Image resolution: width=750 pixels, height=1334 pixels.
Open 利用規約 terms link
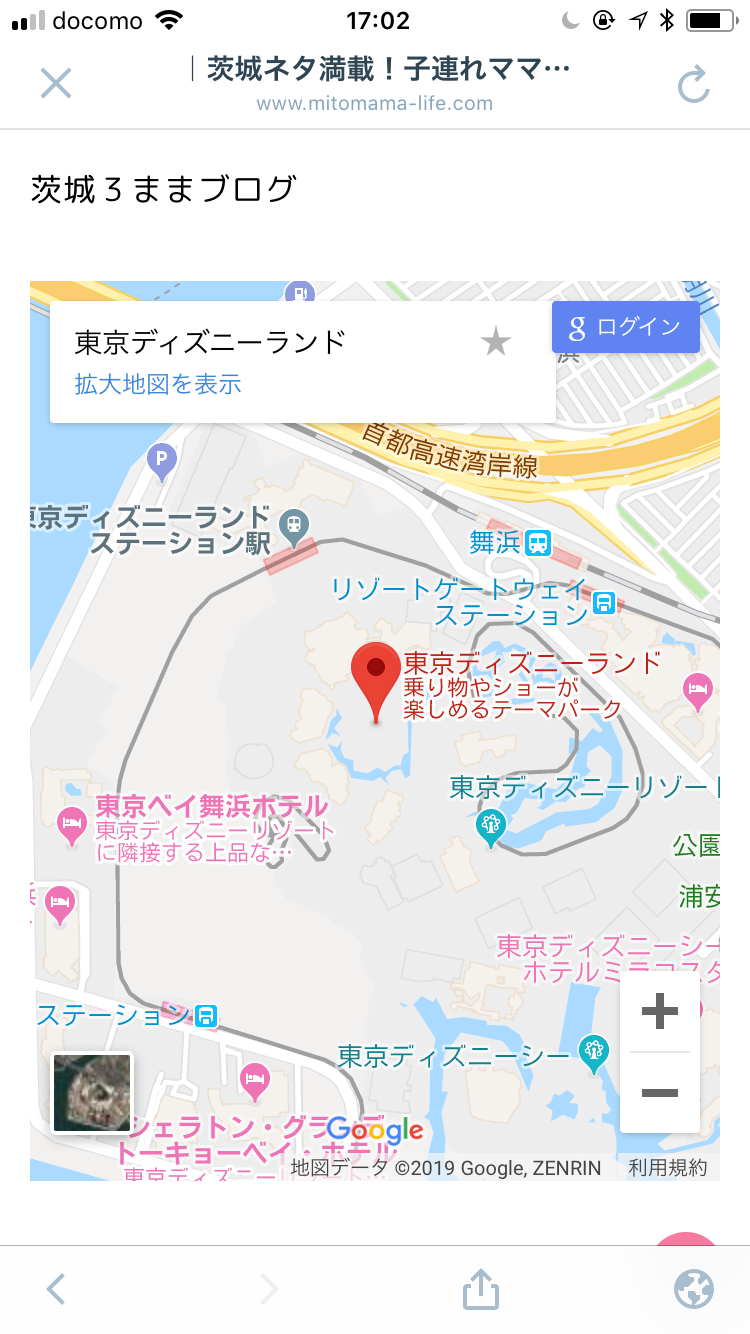pyautogui.click(x=668, y=1167)
